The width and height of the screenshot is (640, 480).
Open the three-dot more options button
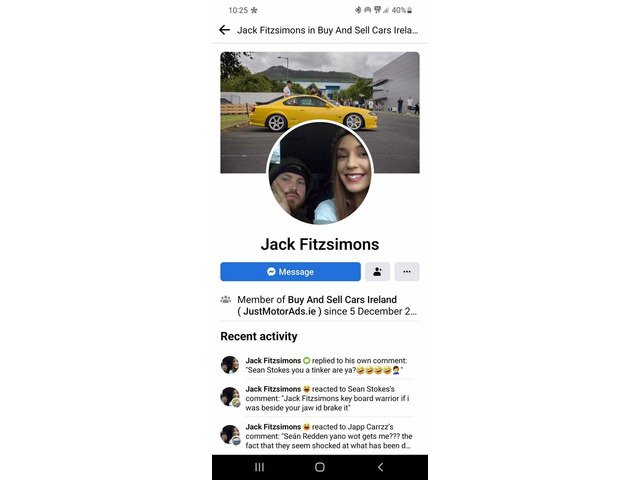pyautogui.click(x=407, y=272)
